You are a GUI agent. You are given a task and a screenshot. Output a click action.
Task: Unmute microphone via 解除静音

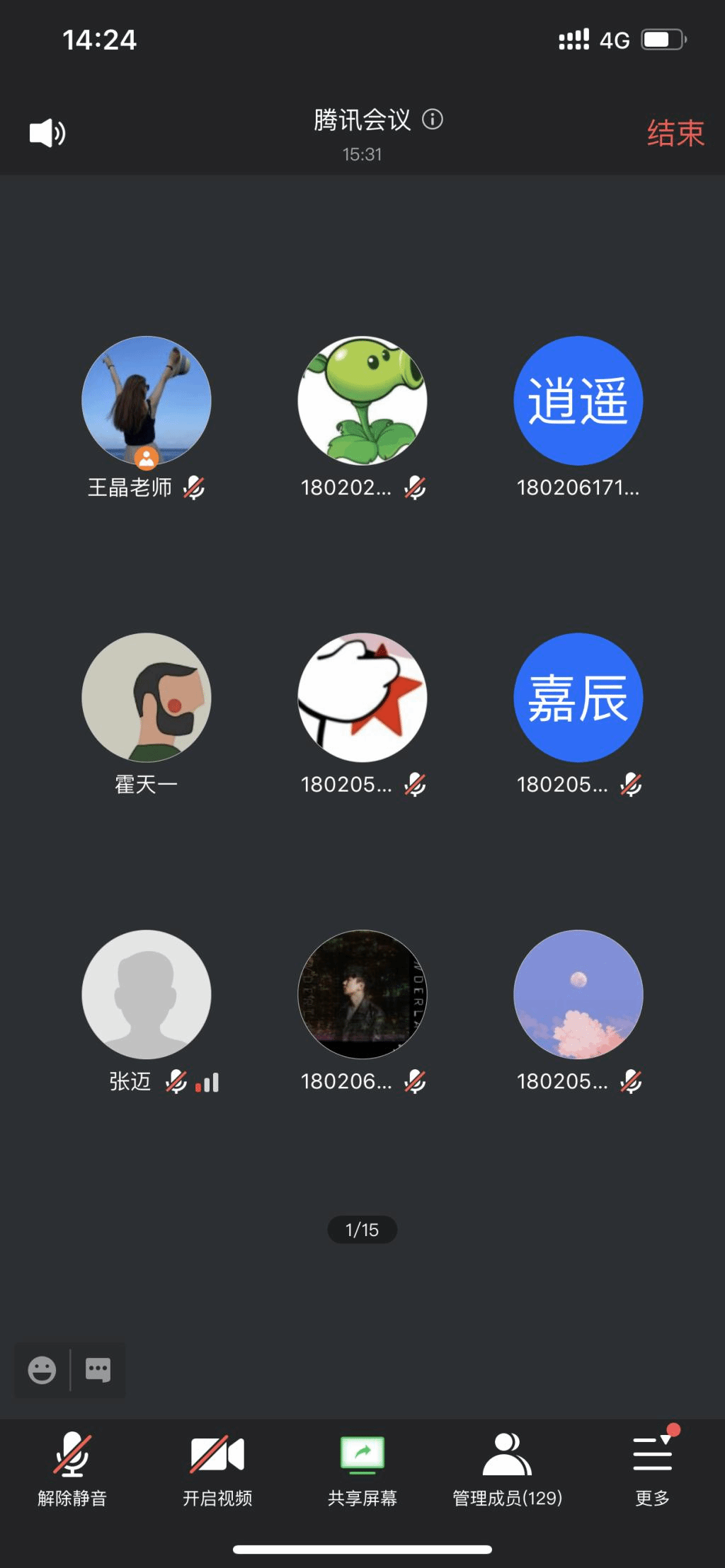pos(72,1469)
